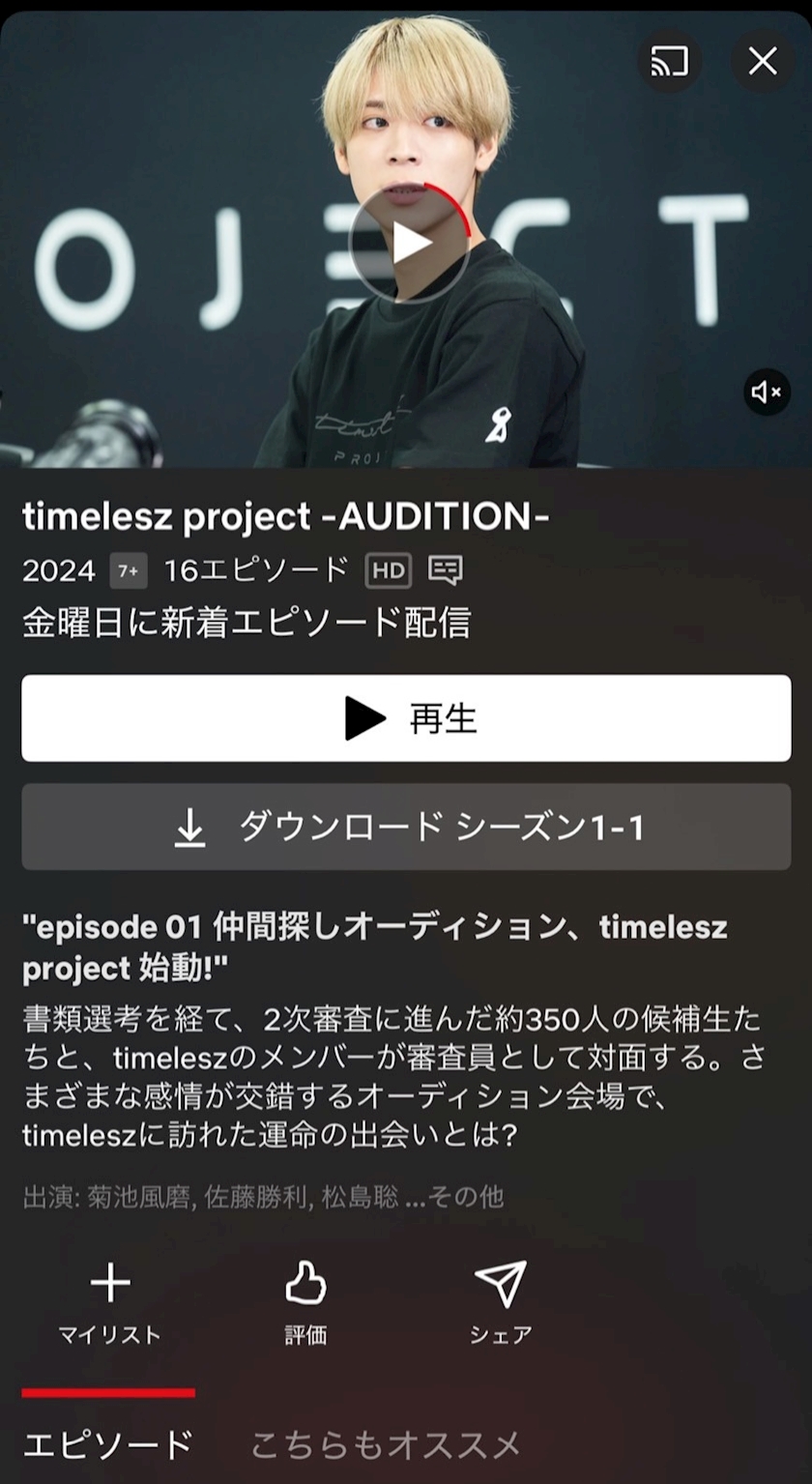Cast the video to another device
The image size is (812, 1484).
(x=669, y=62)
